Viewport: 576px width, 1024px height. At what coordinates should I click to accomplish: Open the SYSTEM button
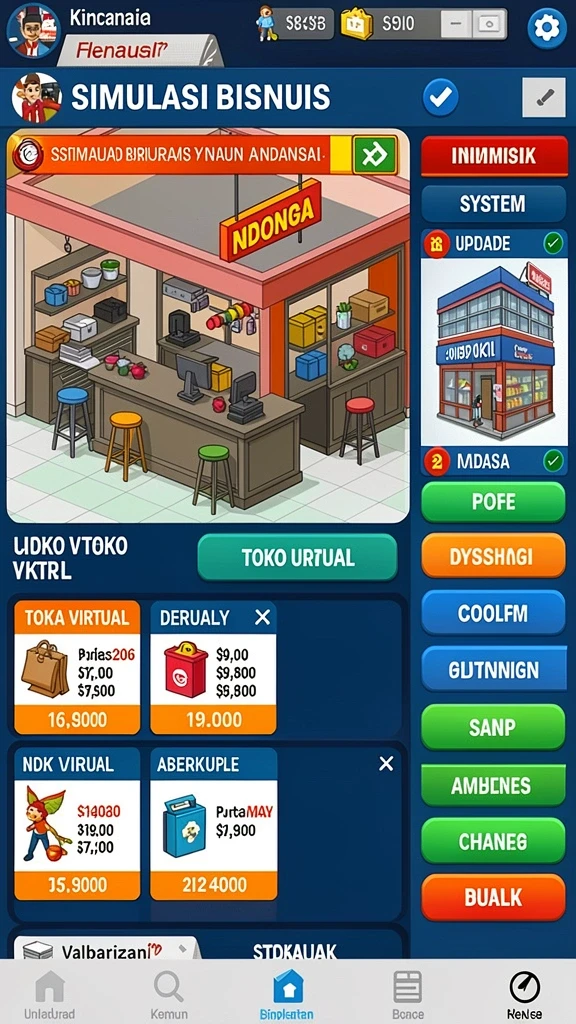[494, 204]
